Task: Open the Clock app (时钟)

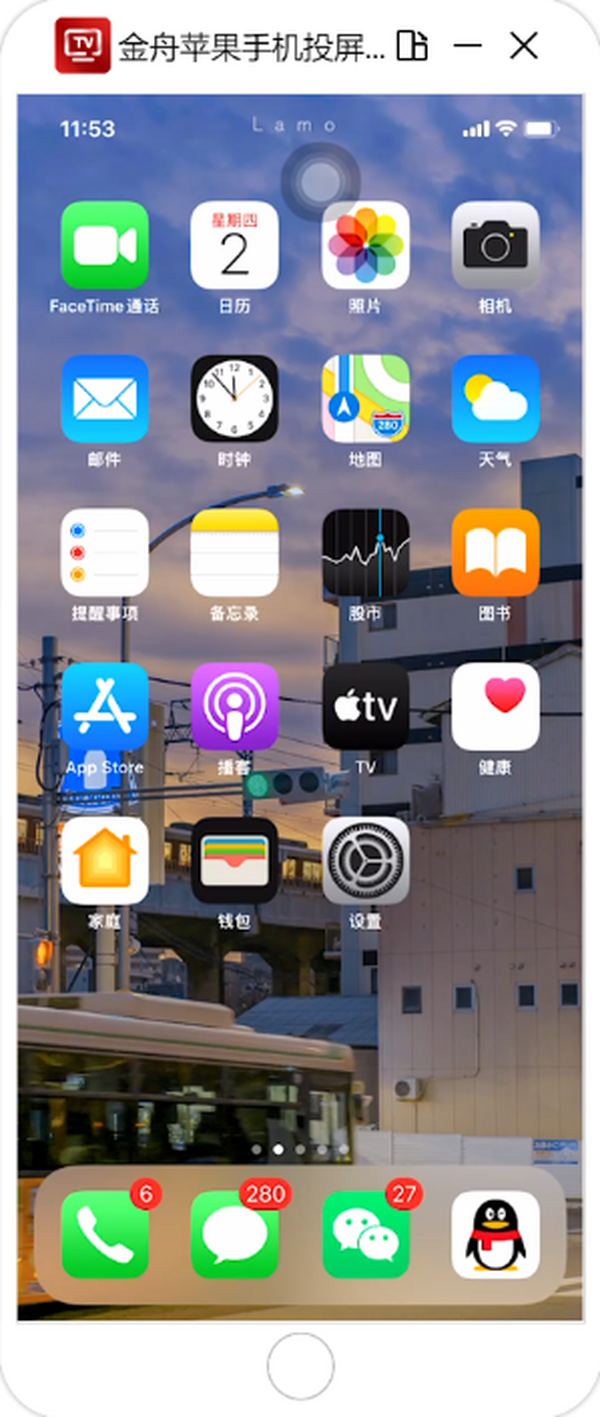Action: 235,398
